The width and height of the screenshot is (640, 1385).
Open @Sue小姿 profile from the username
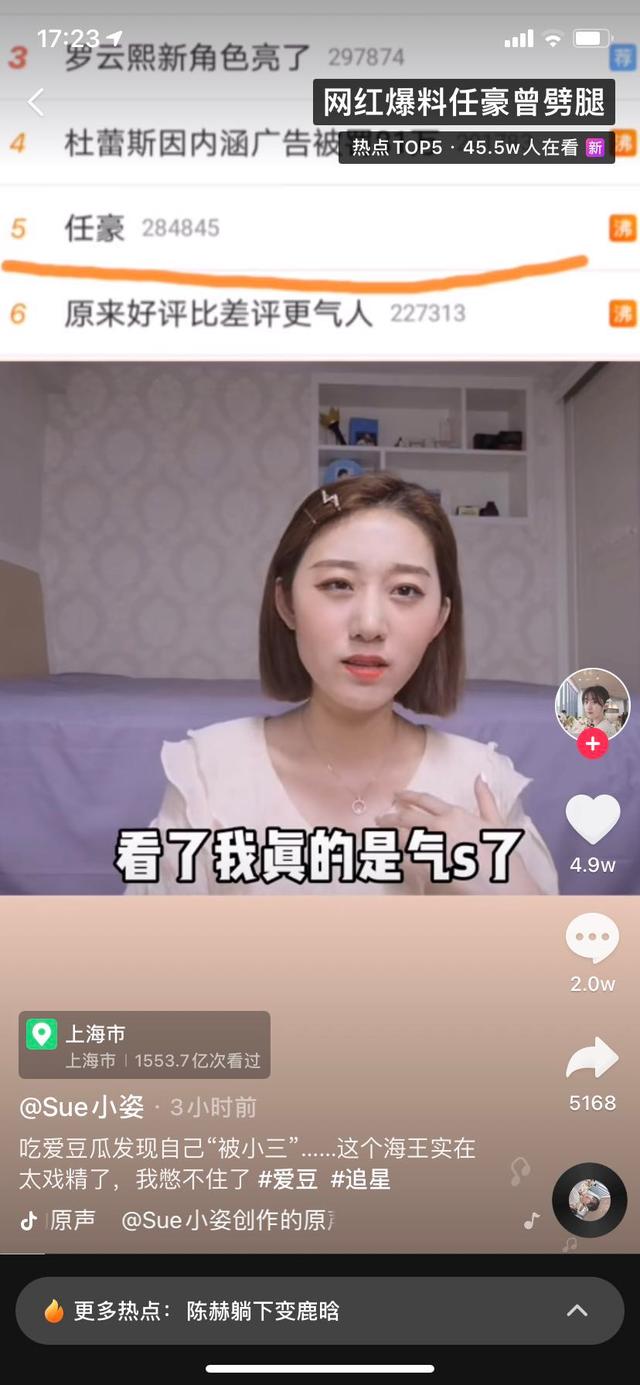(82, 1107)
